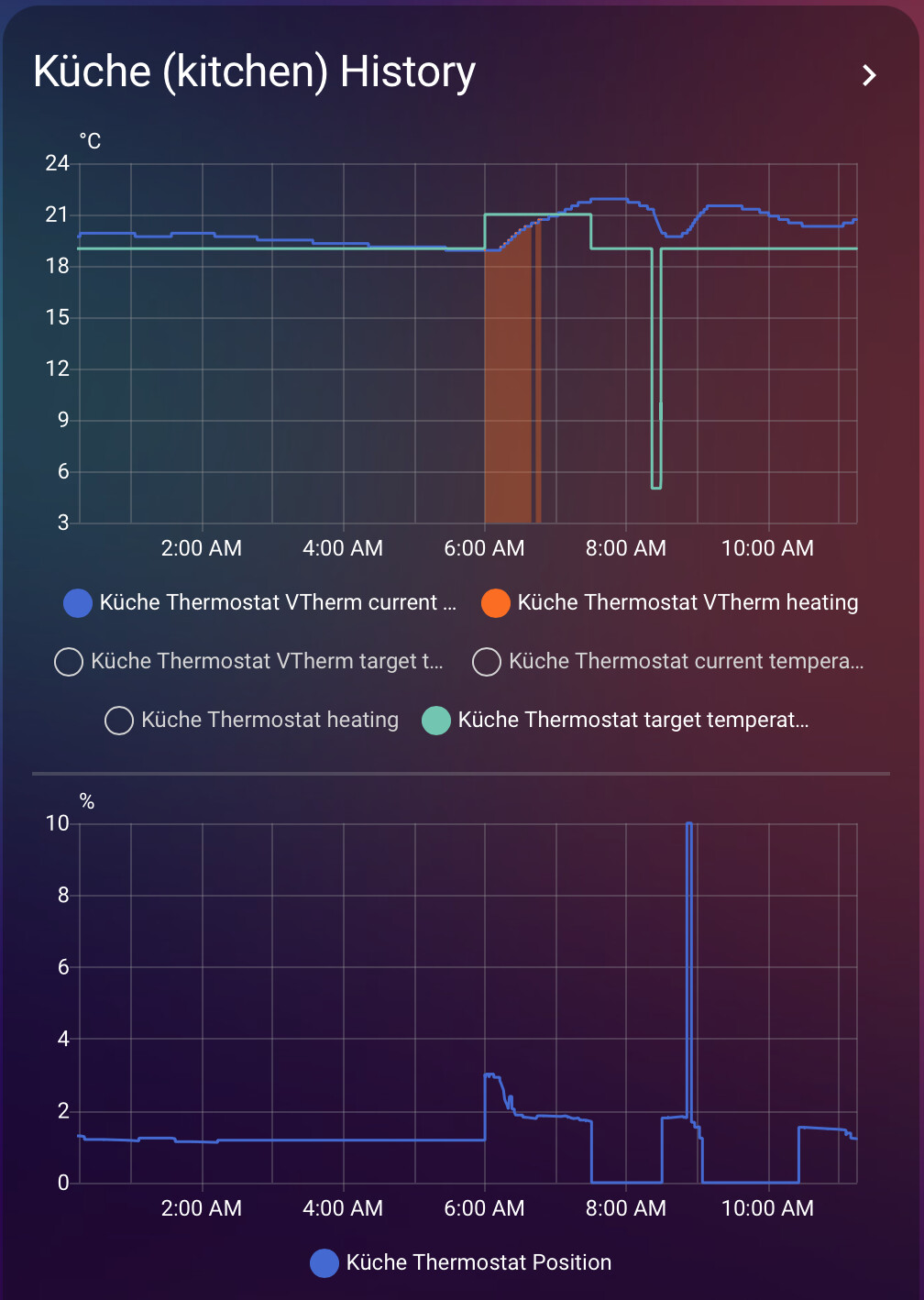Show Küche Thermostat current temperature series
Image resolution: width=924 pixels, height=1300 pixels.
pos(668,662)
